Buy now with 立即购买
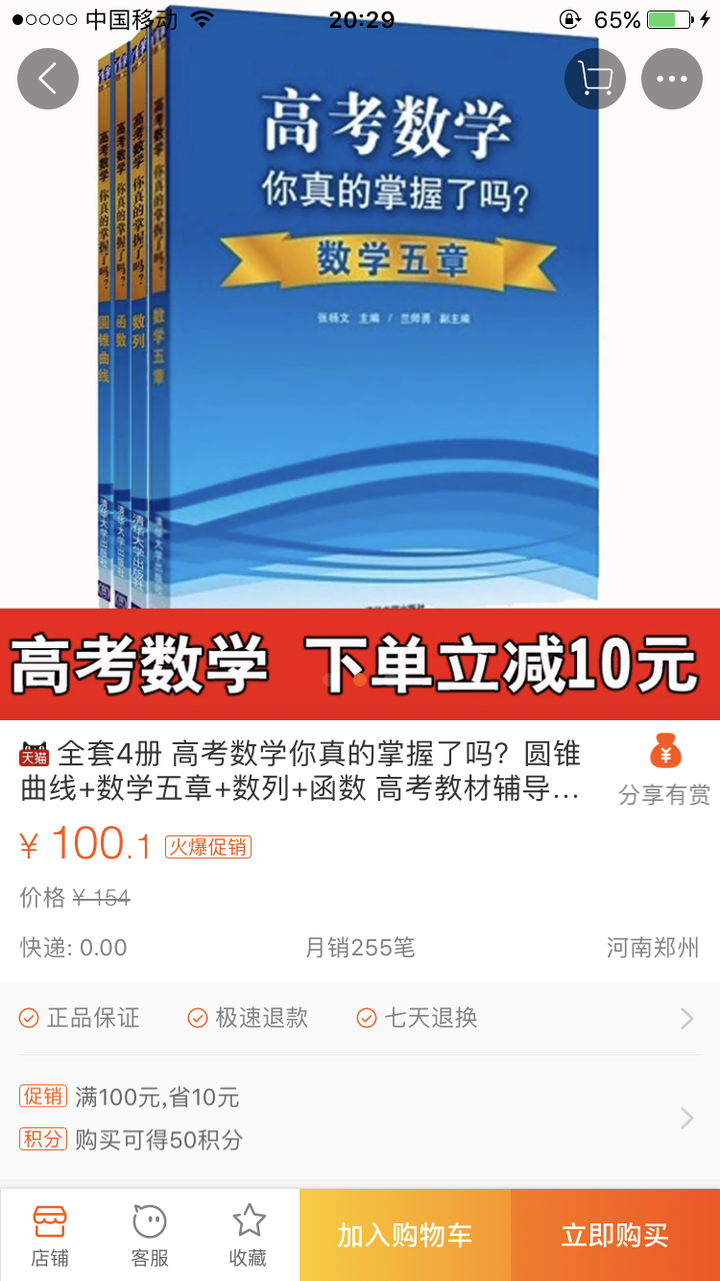Image resolution: width=720 pixels, height=1281 pixels. [x=615, y=1235]
